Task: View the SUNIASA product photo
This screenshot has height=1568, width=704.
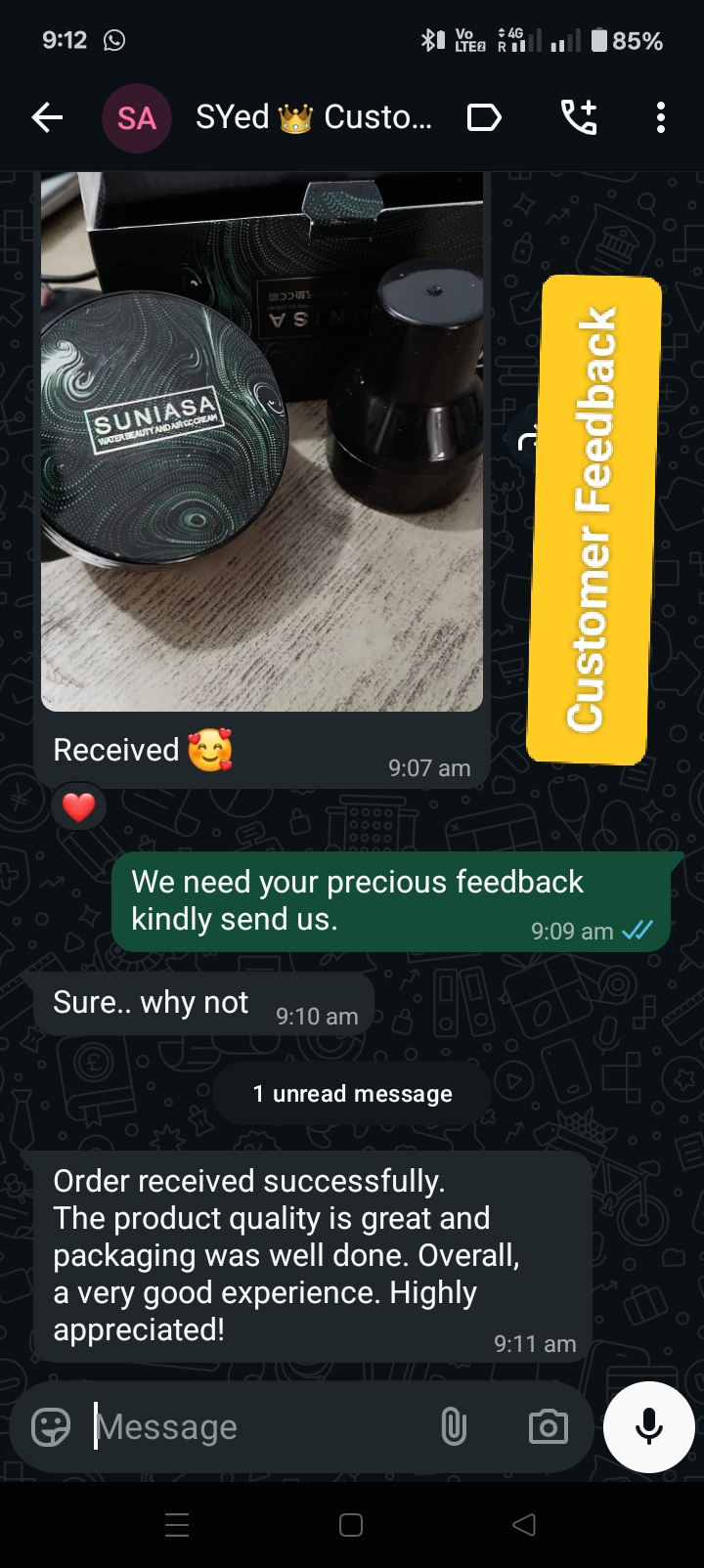Action: [262, 440]
